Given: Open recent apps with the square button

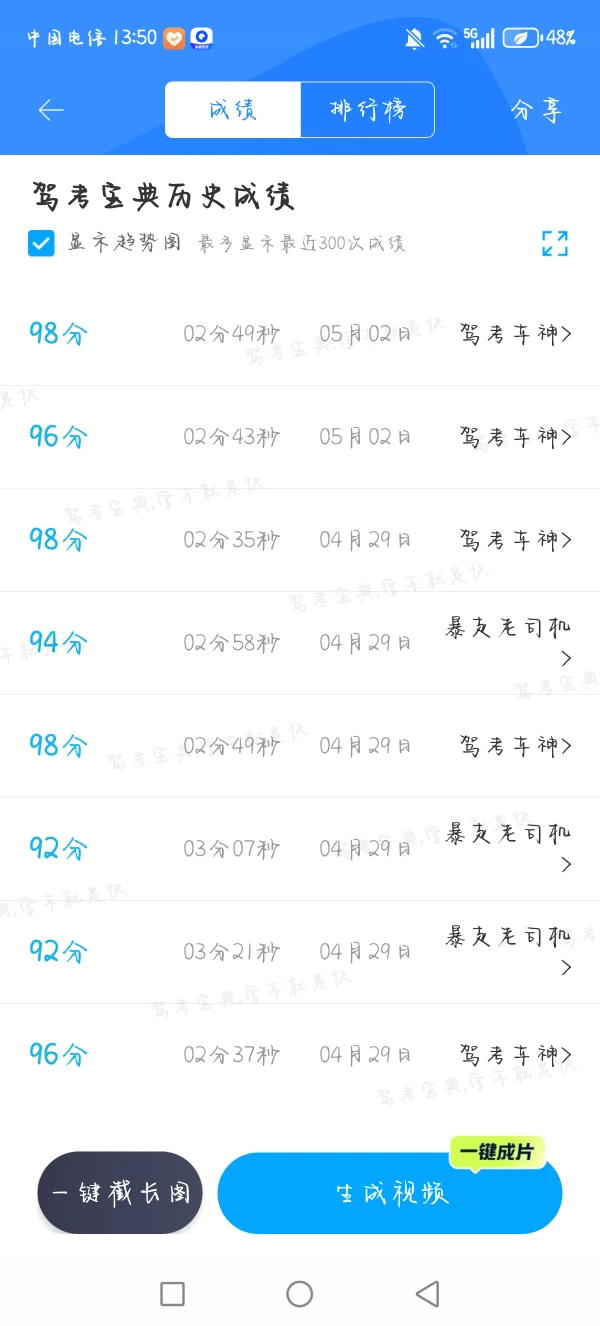Looking at the screenshot, I should coord(172,1294).
